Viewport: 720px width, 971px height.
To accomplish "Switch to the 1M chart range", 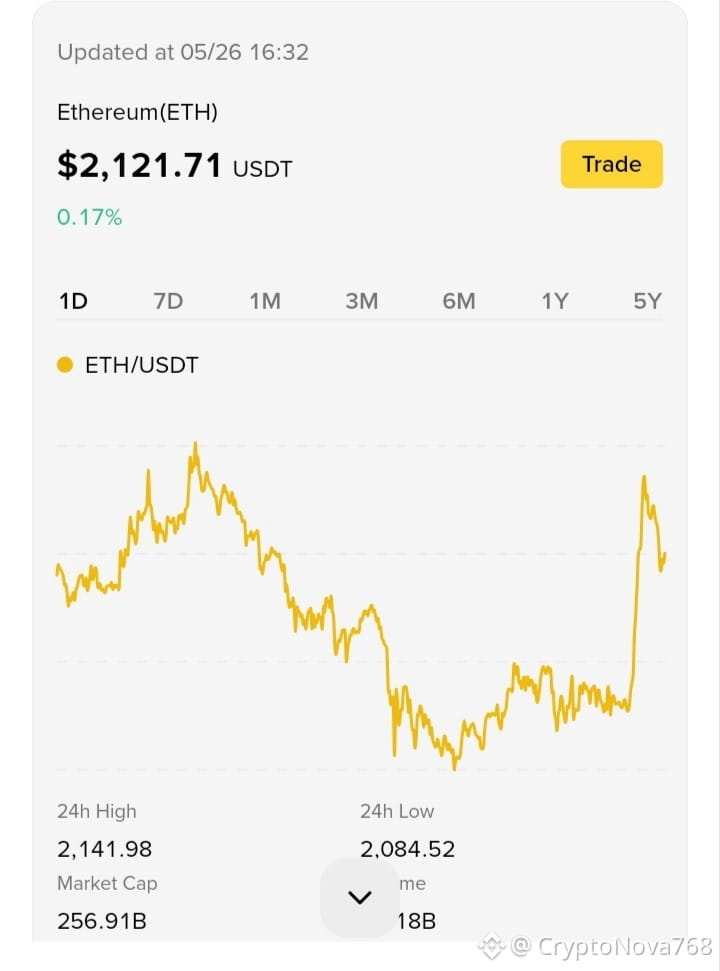I will 265,302.
